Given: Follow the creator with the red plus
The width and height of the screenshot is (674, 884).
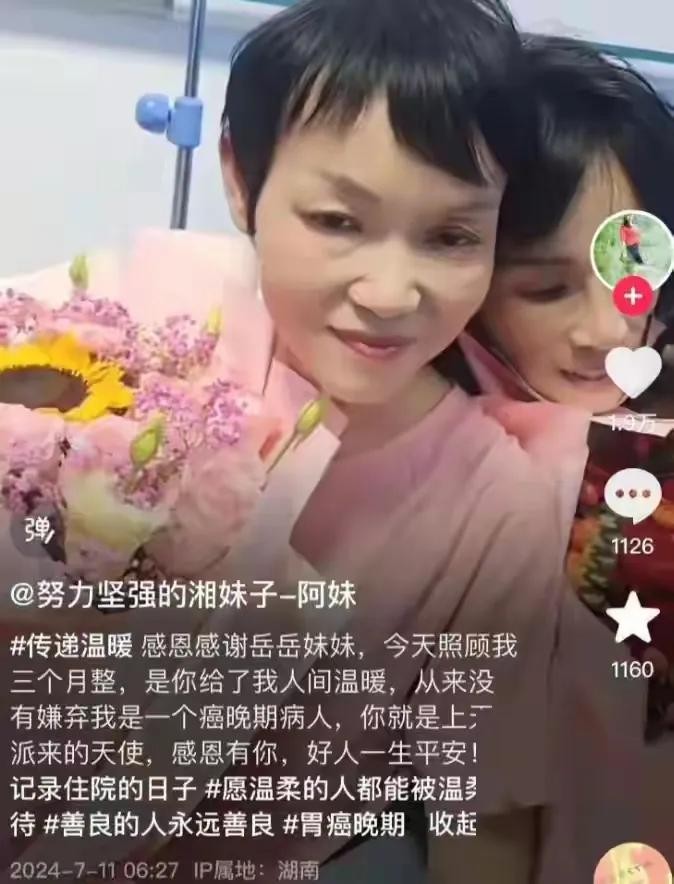Looking at the screenshot, I should (x=632, y=296).
